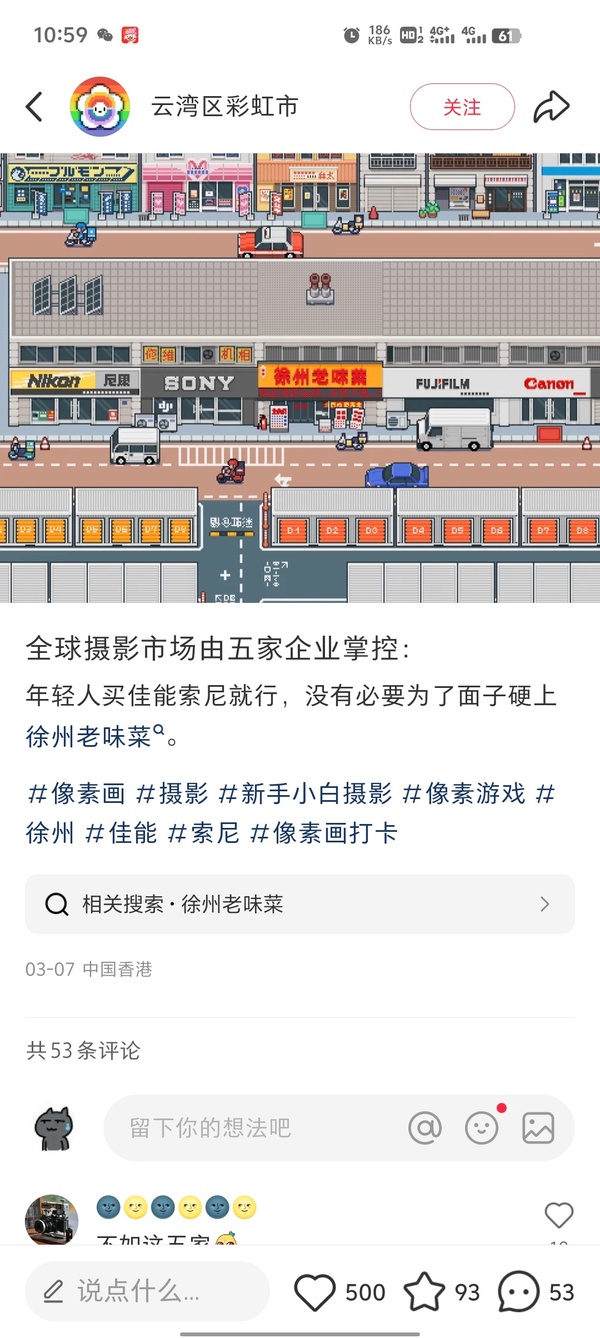Open hashtag #新手小白摄影
The image size is (600, 1338).
coord(305,794)
